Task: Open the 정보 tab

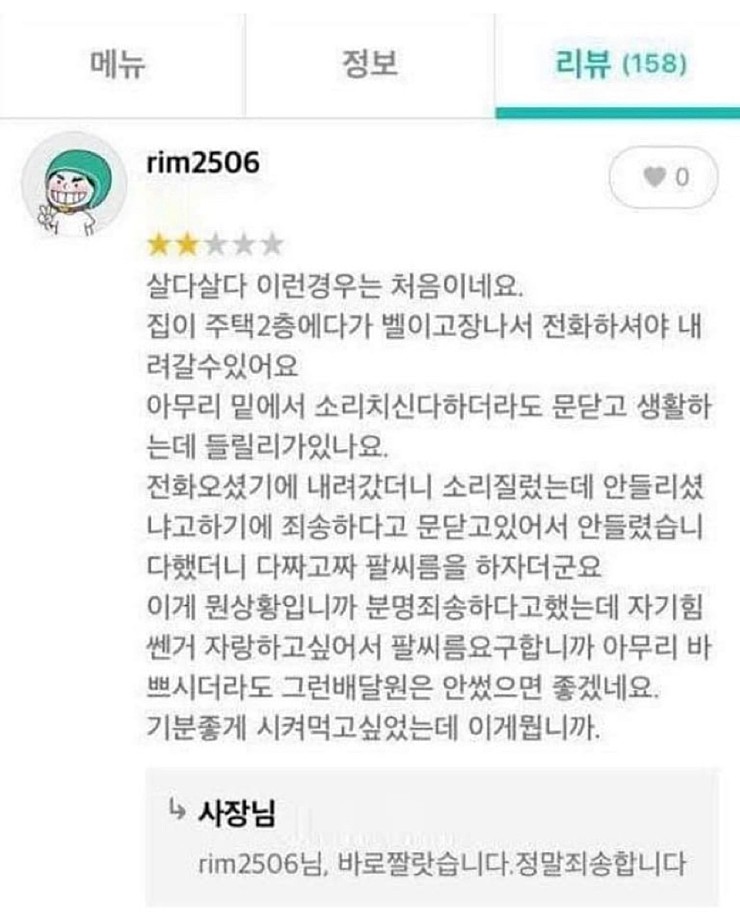Action: coord(370,64)
